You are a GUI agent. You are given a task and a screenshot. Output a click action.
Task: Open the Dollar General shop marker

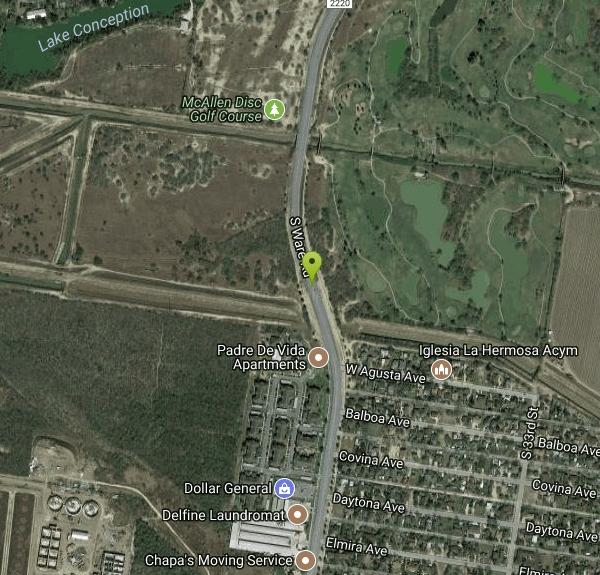click(285, 488)
